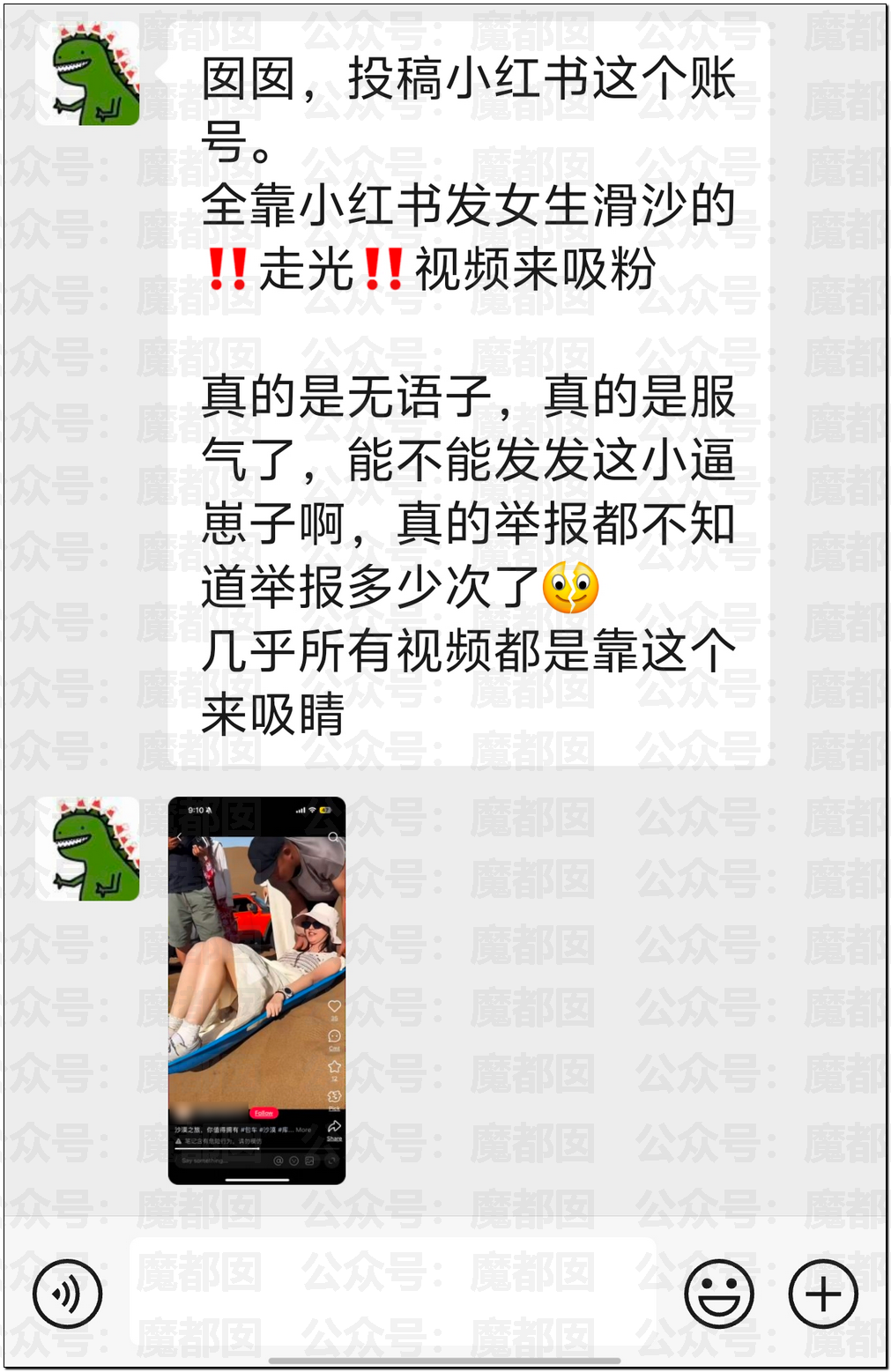View the dinosaur avatar profile beside the text message
Viewport: 891px width, 1372px height.
[x=87, y=74]
